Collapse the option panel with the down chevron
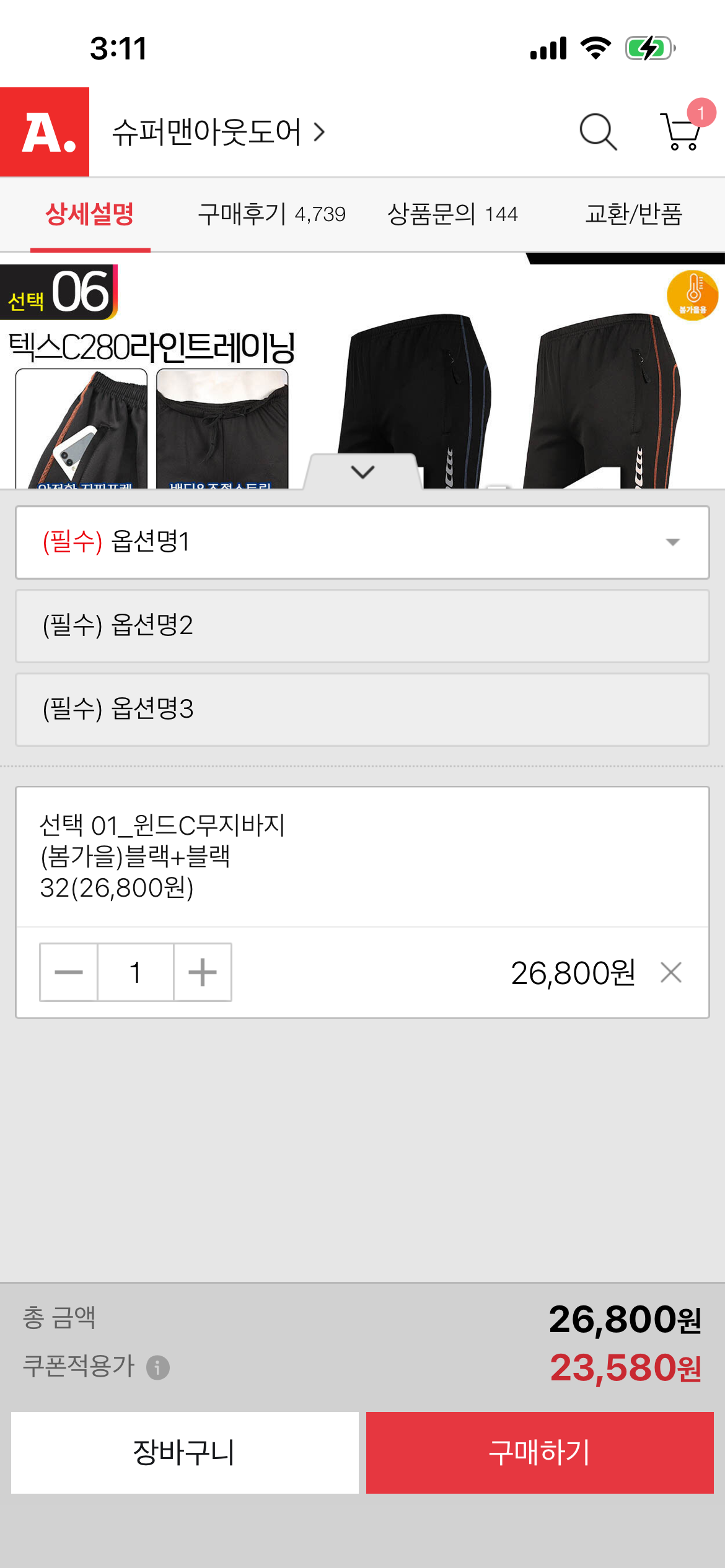The width and height of the screenshot is (725, 1568). click(x=362, y=472)
